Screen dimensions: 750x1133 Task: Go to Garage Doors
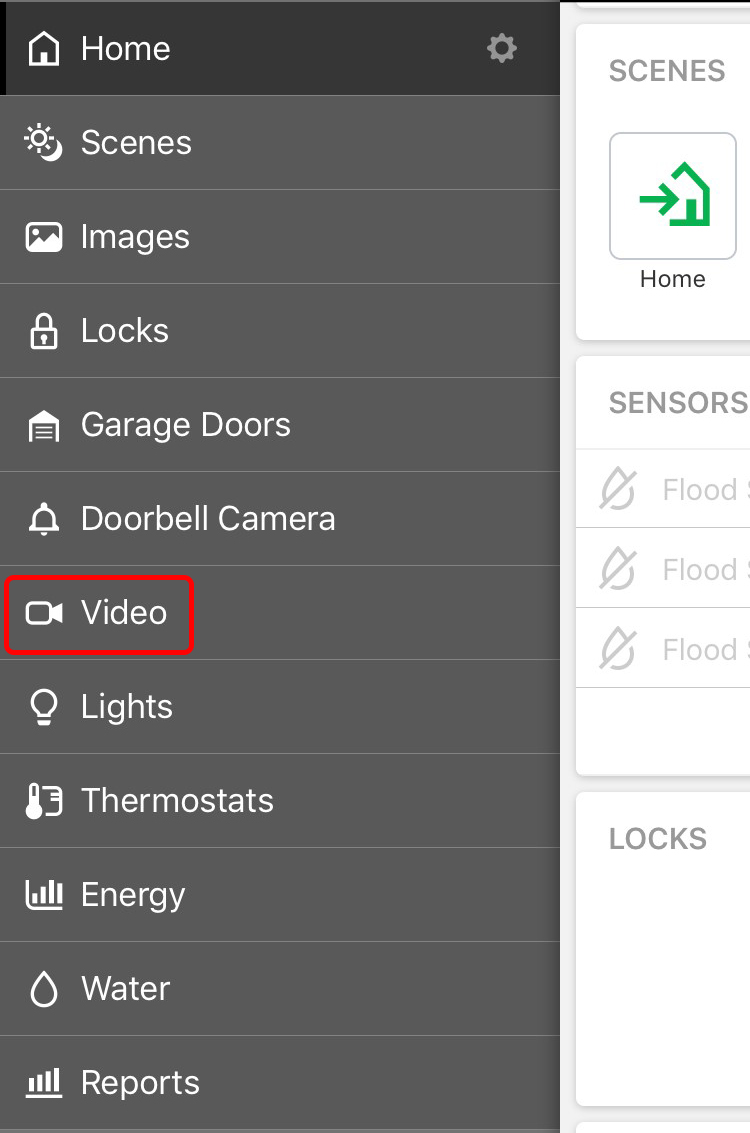(x=185, y=425)
